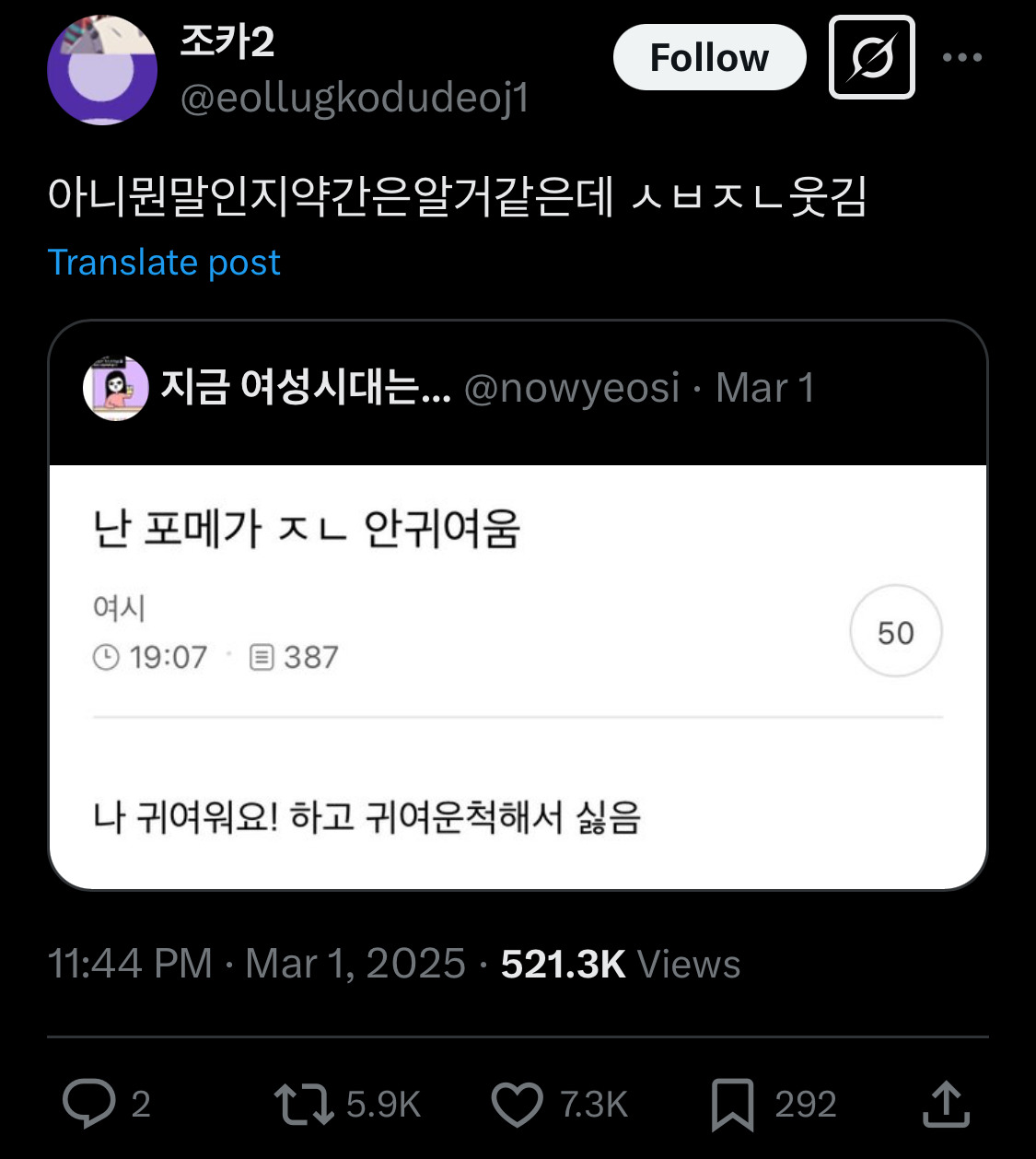1036x1159 pixels.
Task: Click the Mar 1 timestamp on quoted post
Action: click(765, 388)
